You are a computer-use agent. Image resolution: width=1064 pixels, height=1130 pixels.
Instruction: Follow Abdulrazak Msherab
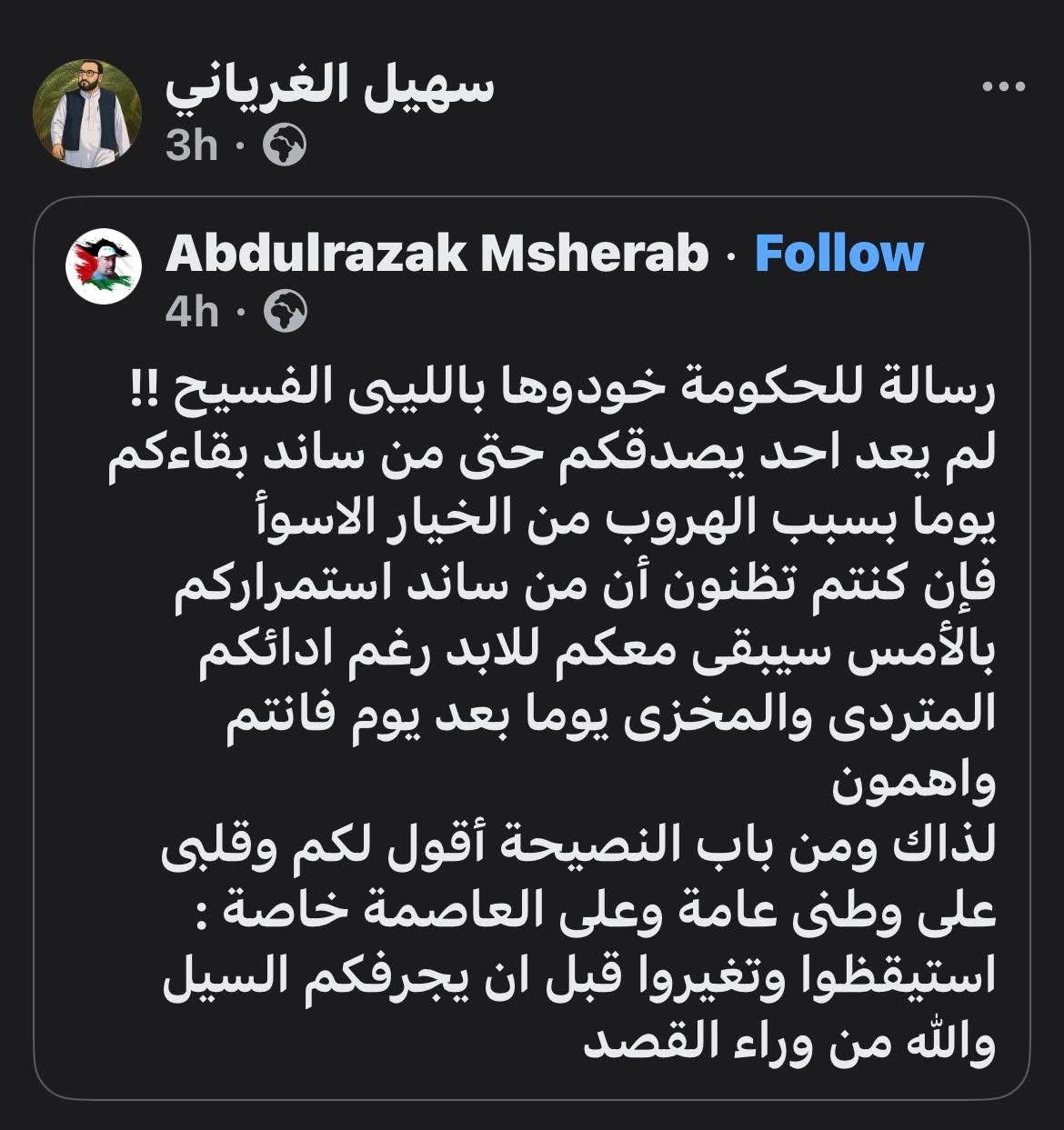tap(838, 254)
